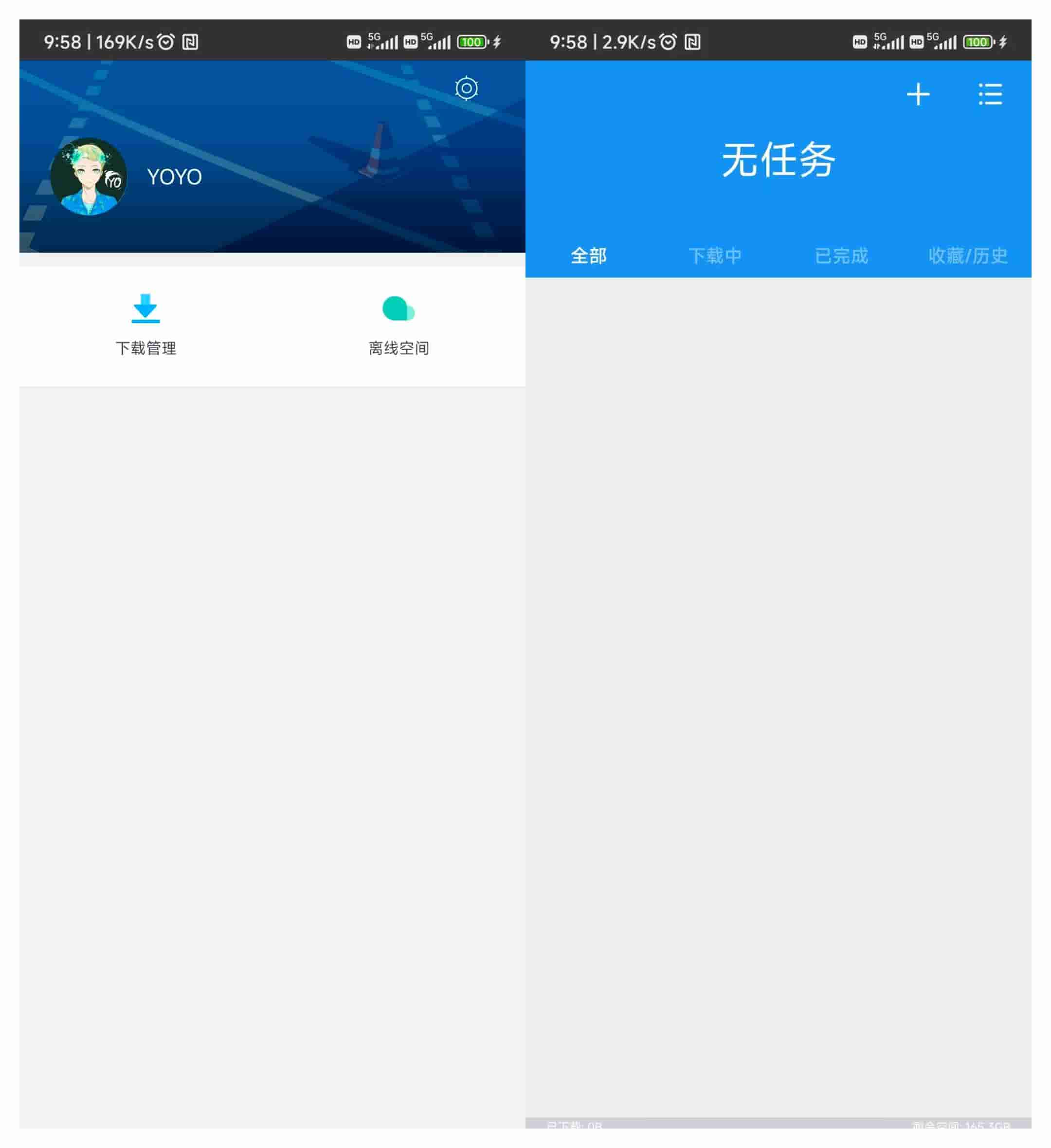Open the list menu icon
Screen dimensions: 1051x1148
(x=990, y=94)
